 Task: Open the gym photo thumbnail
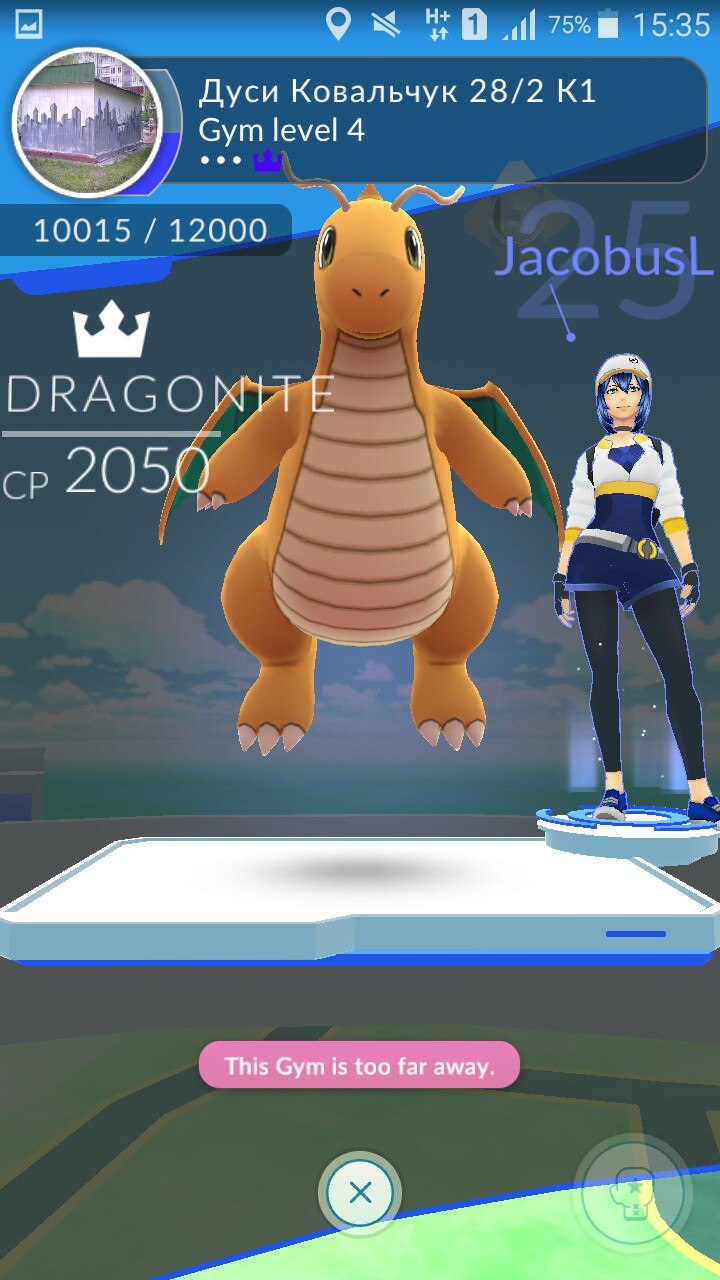(88, 122)
